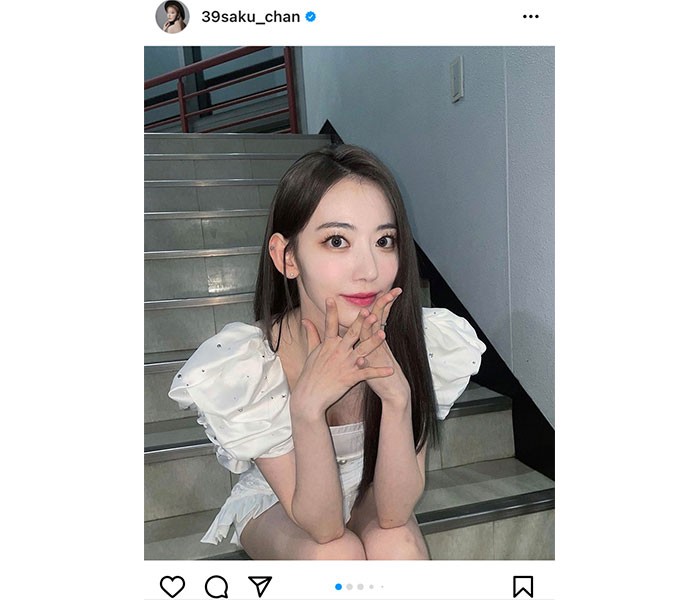700x600 pixels.
Task: Open the comments for this post
Action: coord(216,586)
